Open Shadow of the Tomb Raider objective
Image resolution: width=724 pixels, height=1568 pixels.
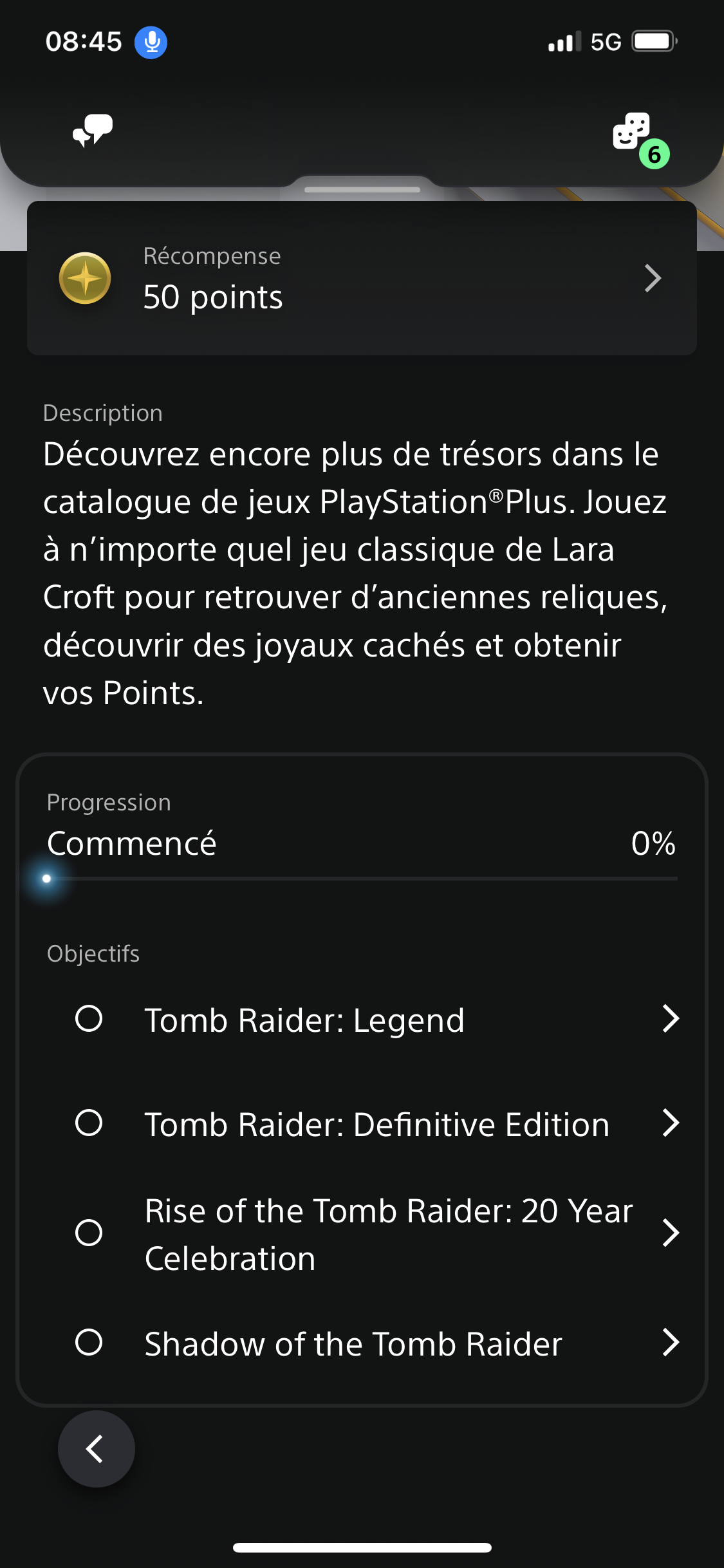(x=376, y=1343)
